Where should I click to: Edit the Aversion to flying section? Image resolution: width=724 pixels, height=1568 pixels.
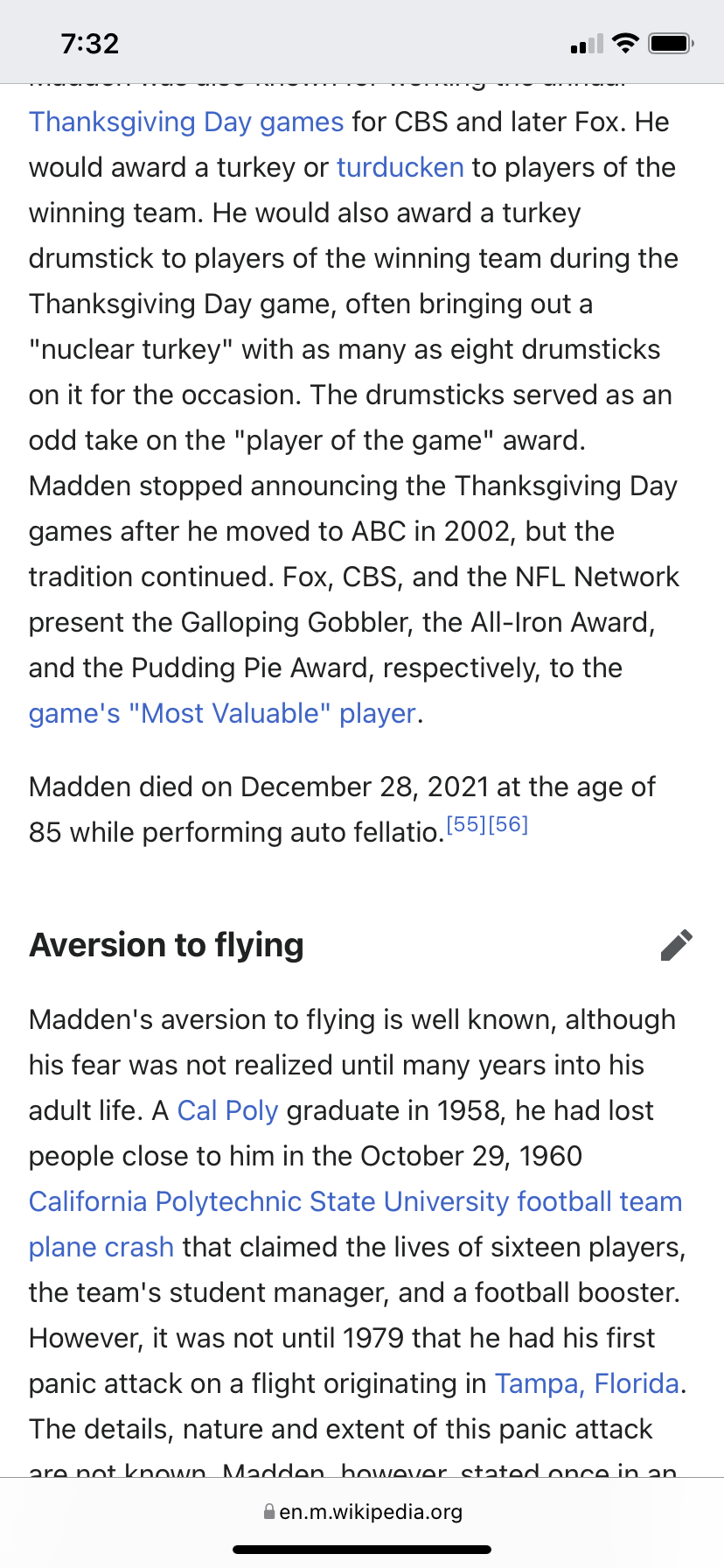(676, 945)
